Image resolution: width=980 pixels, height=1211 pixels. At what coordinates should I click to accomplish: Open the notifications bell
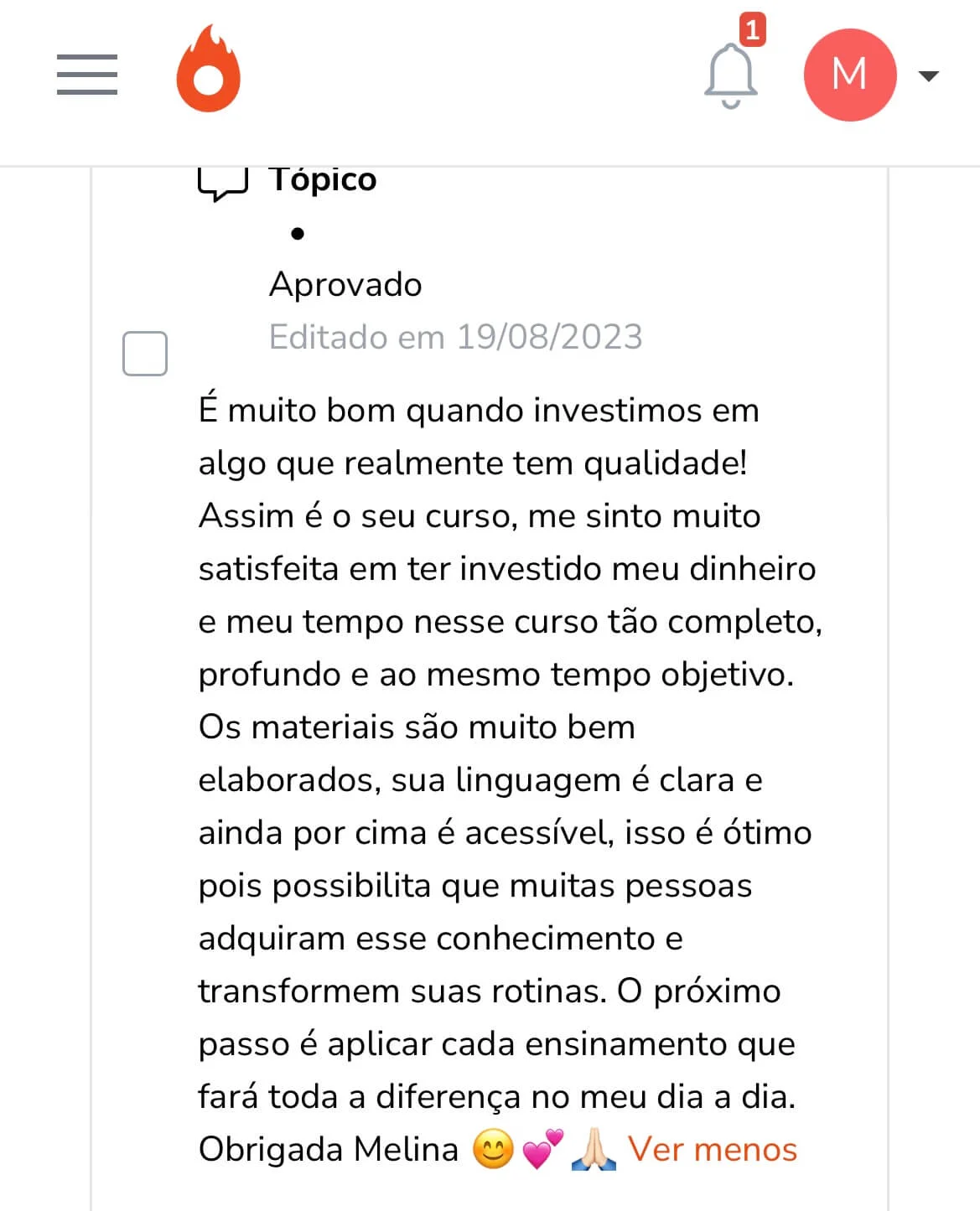(x=730, y=75)
